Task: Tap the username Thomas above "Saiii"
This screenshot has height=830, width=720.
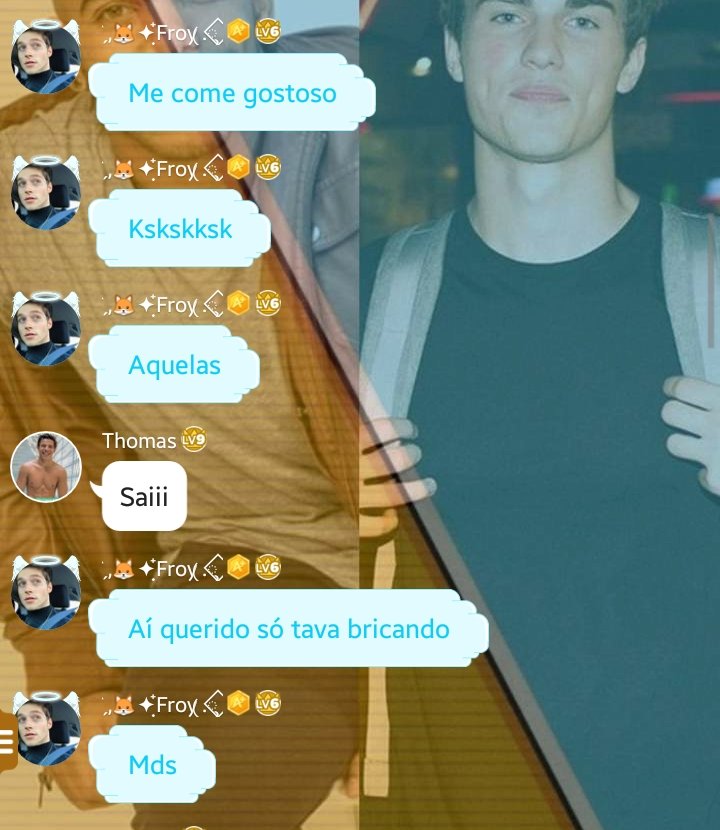Action: [x=139, y=440]
